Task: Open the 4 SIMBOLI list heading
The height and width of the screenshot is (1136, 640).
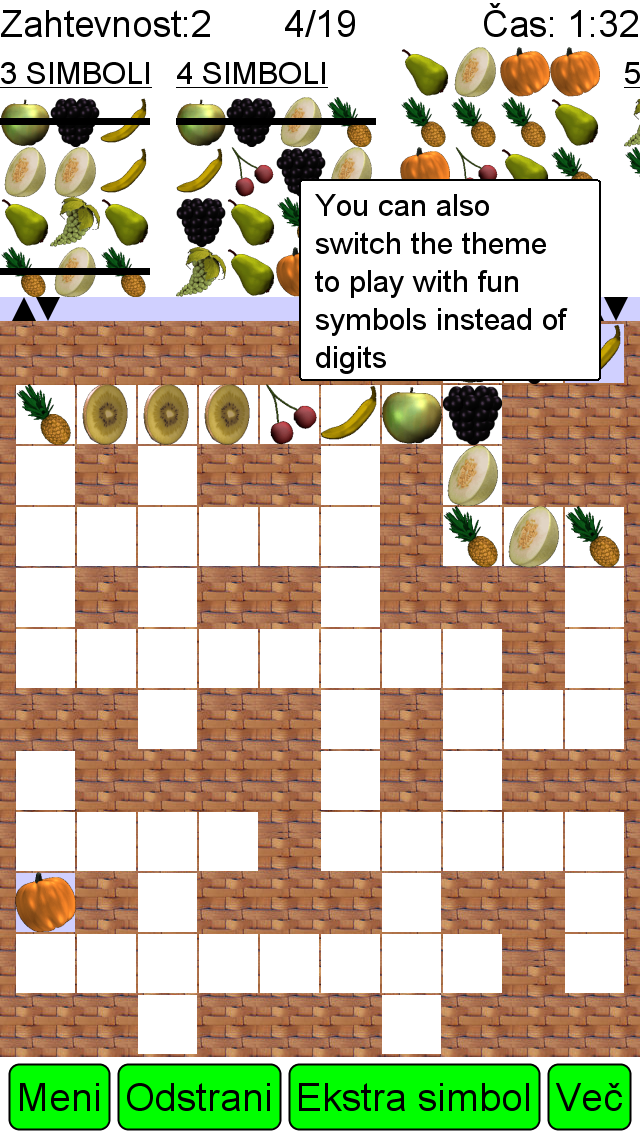Action: [x=252, y=74]
